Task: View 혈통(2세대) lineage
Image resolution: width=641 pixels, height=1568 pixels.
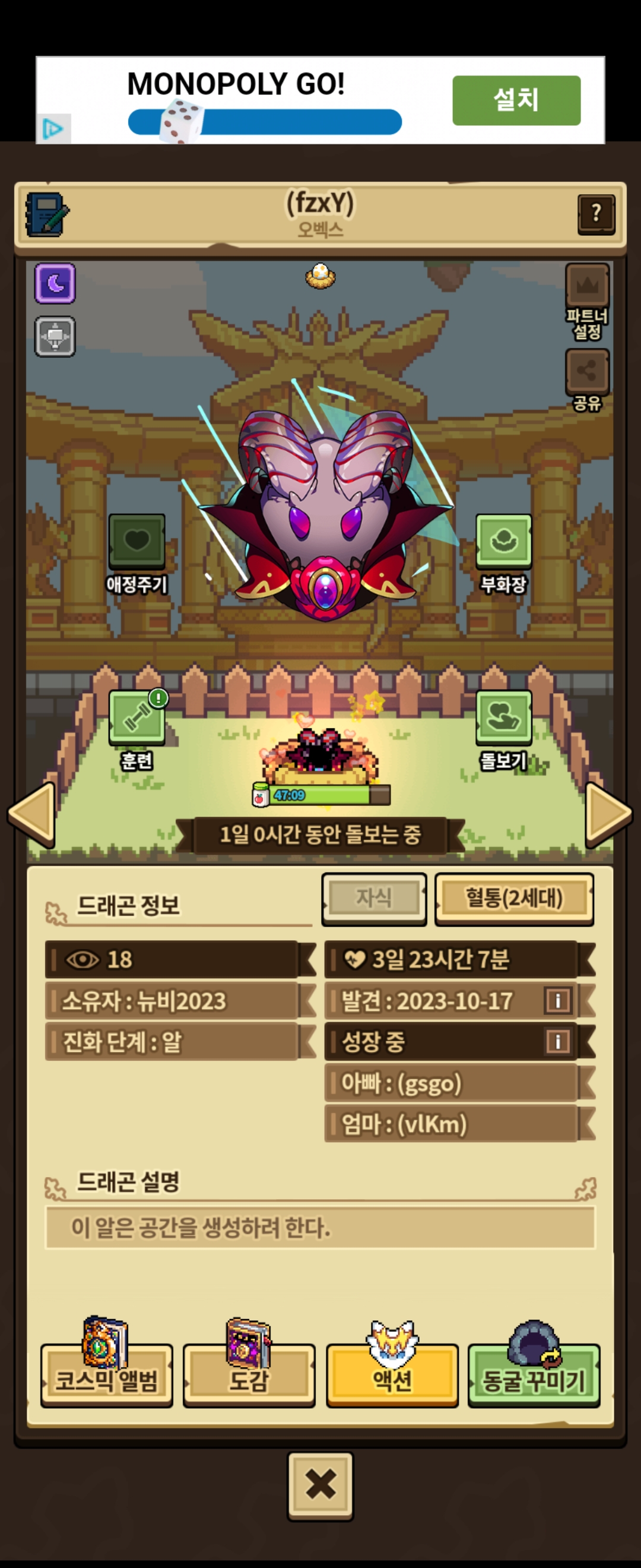Action: pyautogui.click(x=514, y=898)
